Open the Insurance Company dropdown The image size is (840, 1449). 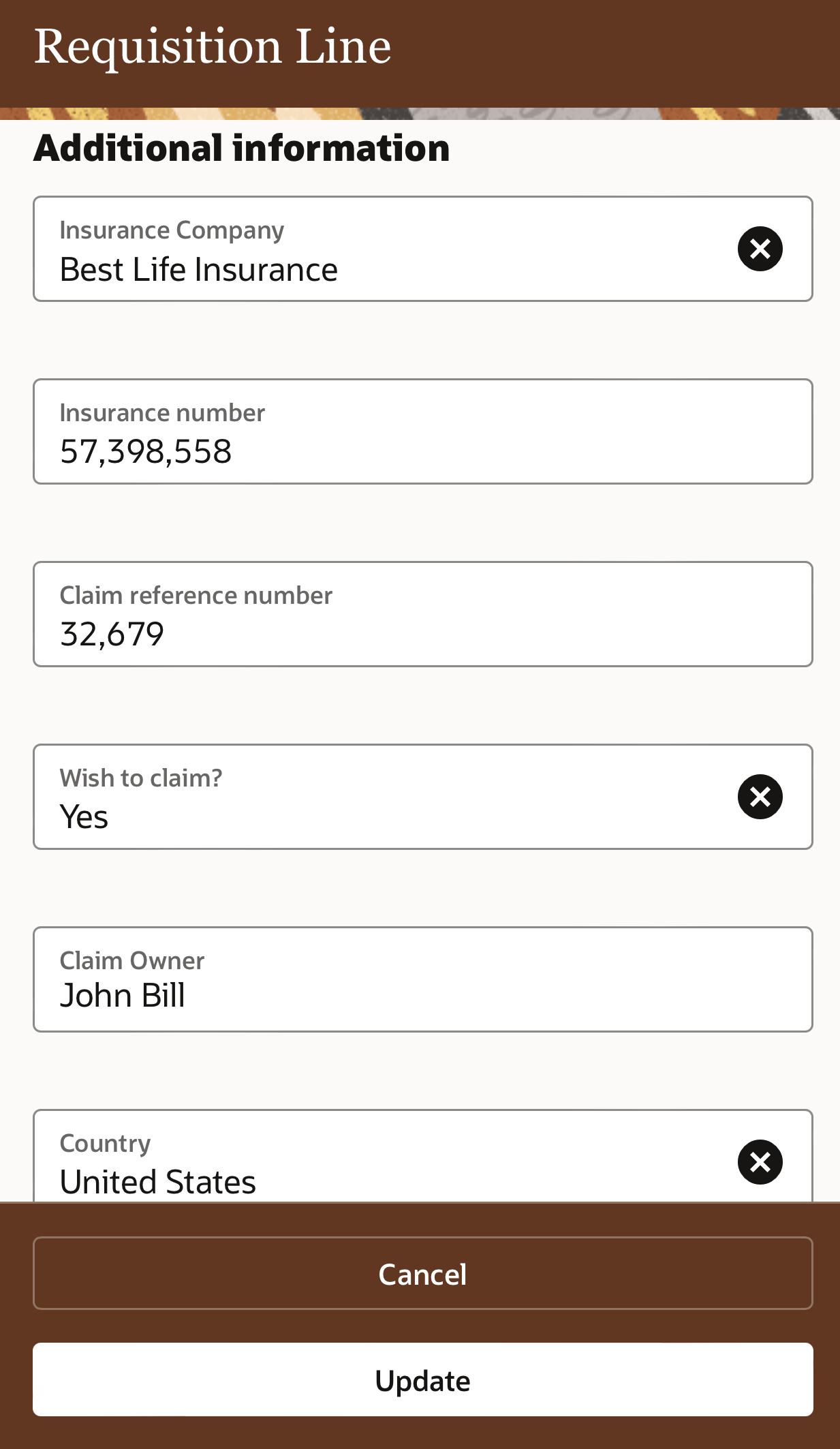(x=382, y=250)
